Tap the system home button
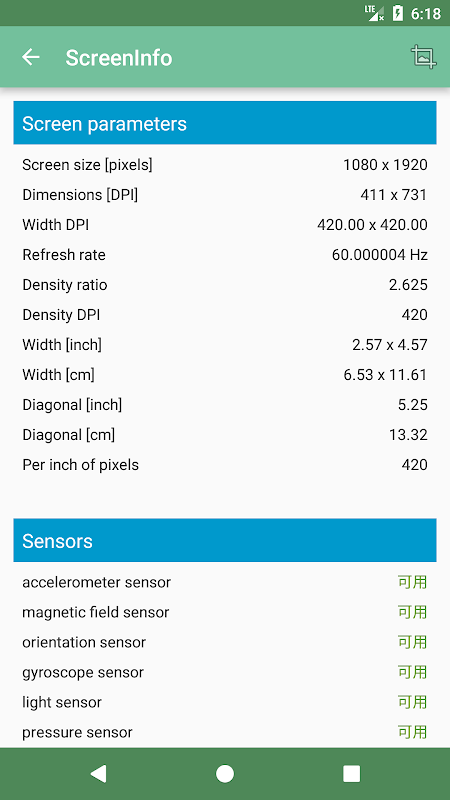Screen dimensions: 450x800 pos(224,773)
